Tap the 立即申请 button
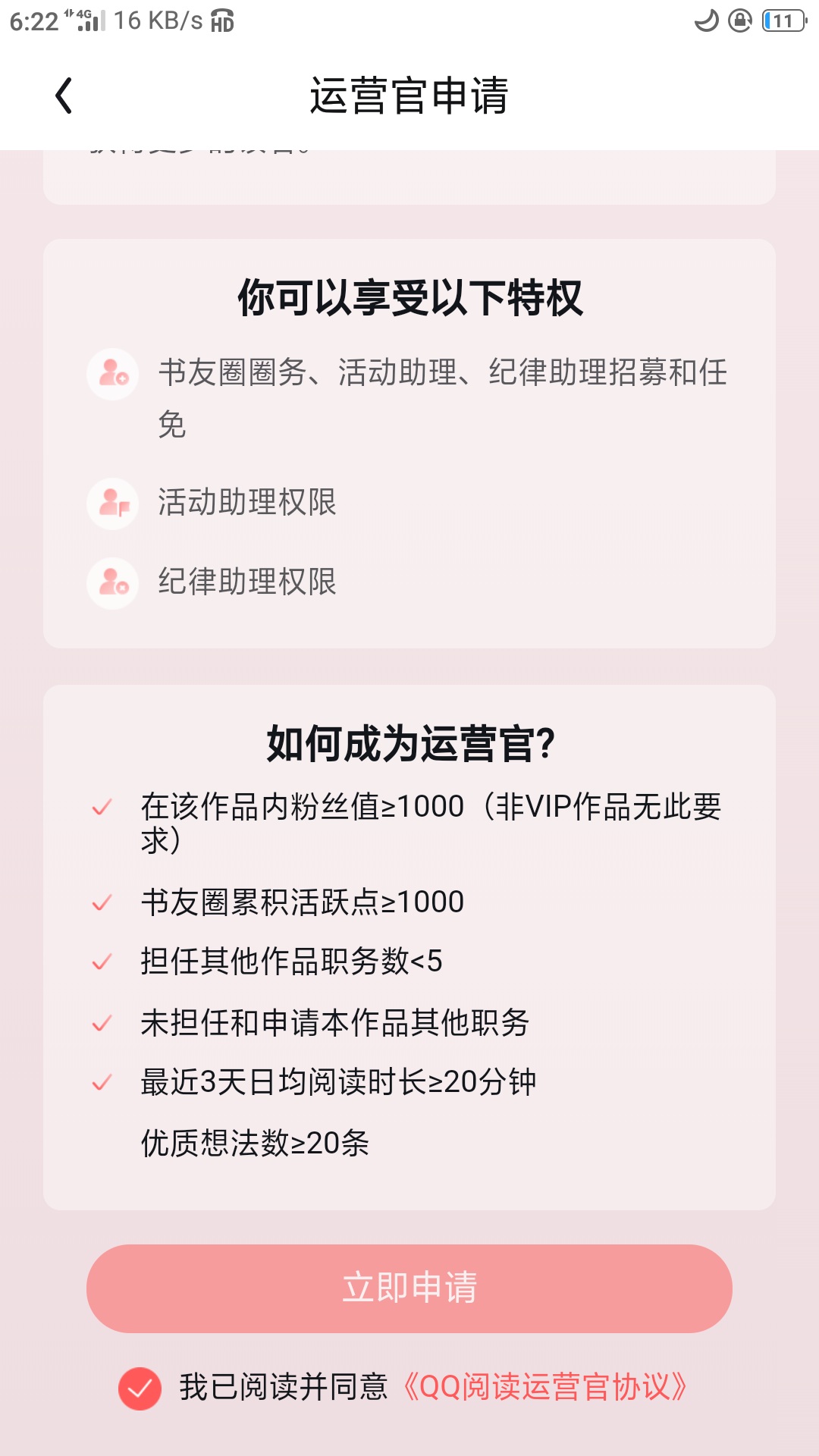 (x=409, y=1288)
